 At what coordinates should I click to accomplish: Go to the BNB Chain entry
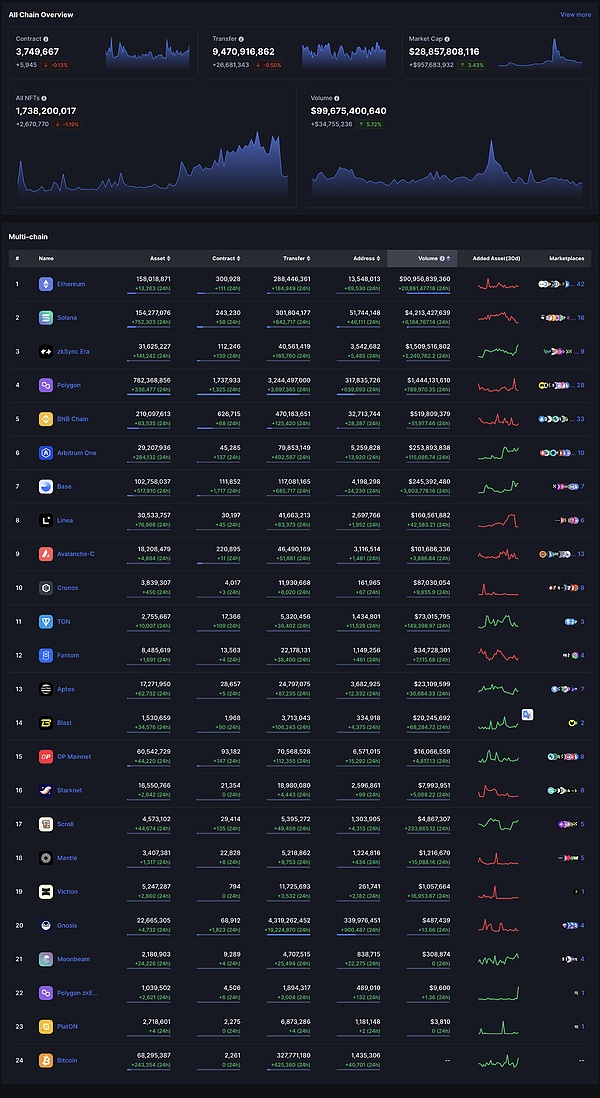72,419
